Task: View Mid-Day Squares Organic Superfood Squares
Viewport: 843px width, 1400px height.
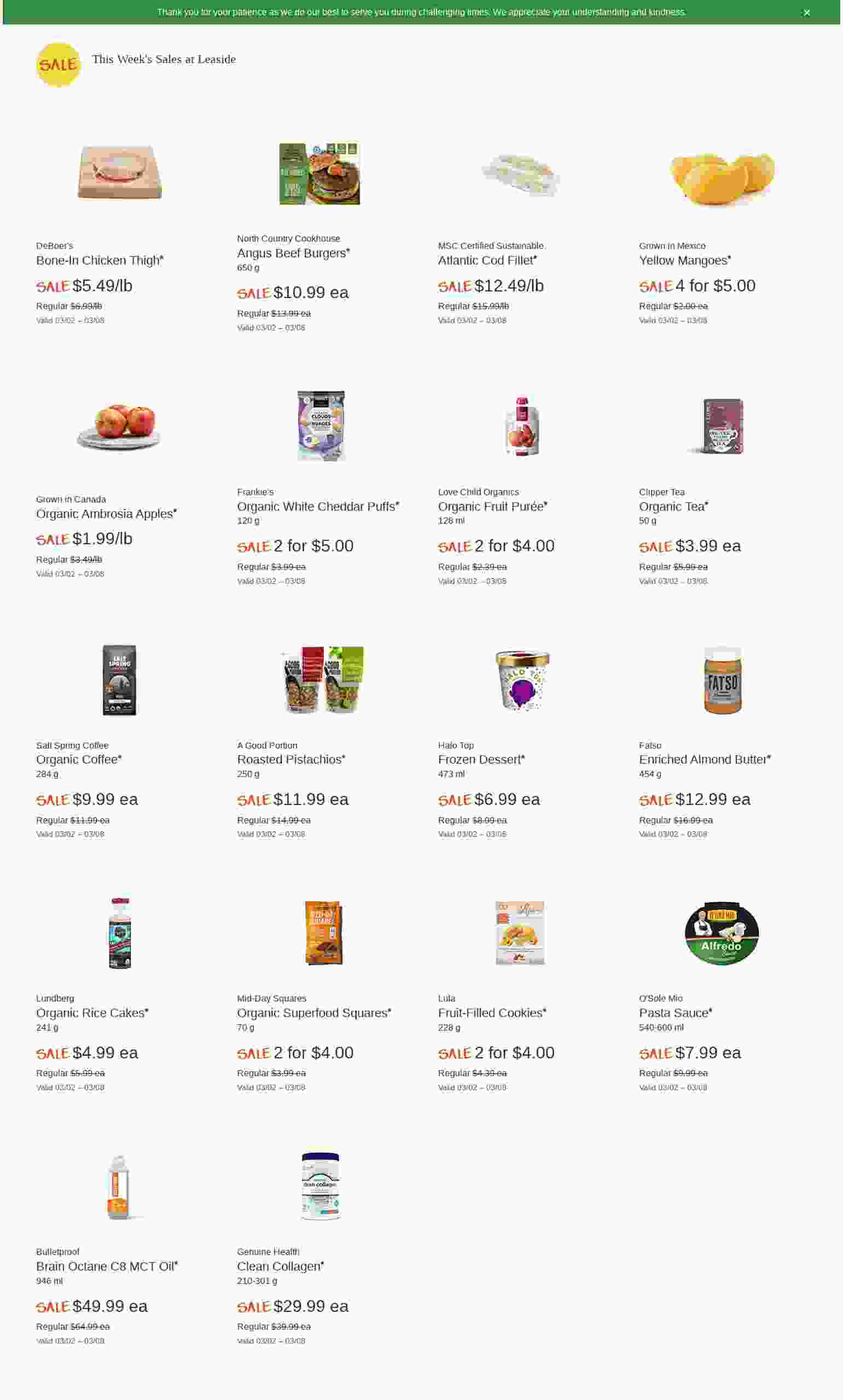Action: pos(313,1013)
